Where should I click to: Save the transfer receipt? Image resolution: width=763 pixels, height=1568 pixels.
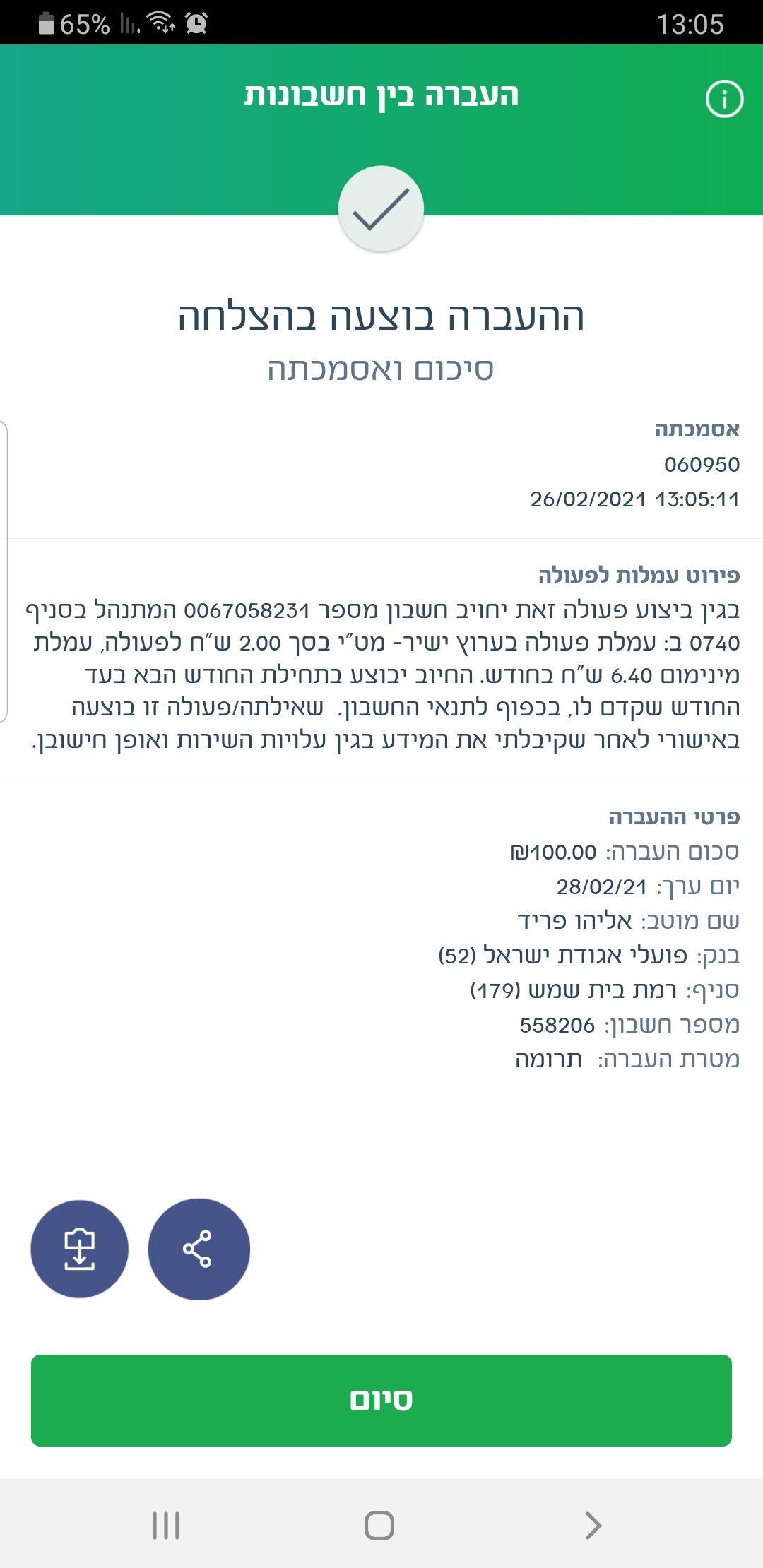point(80,1249)
